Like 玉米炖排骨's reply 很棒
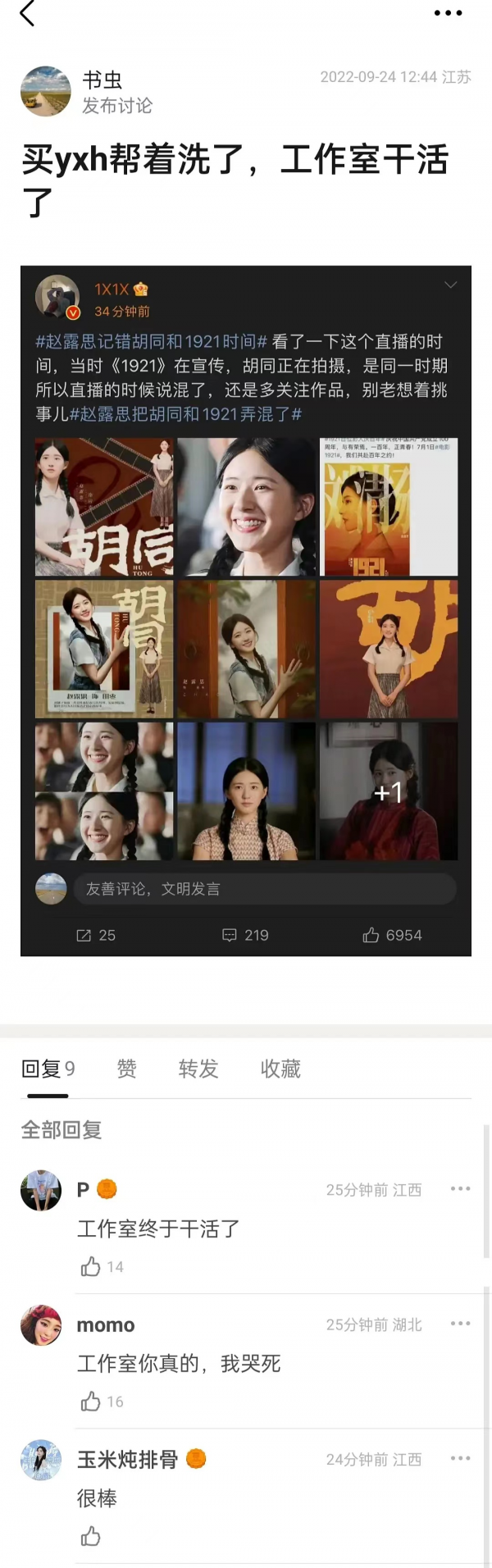The height and width of the screenshot is (1568, 492). click(x=91, y=1536)
